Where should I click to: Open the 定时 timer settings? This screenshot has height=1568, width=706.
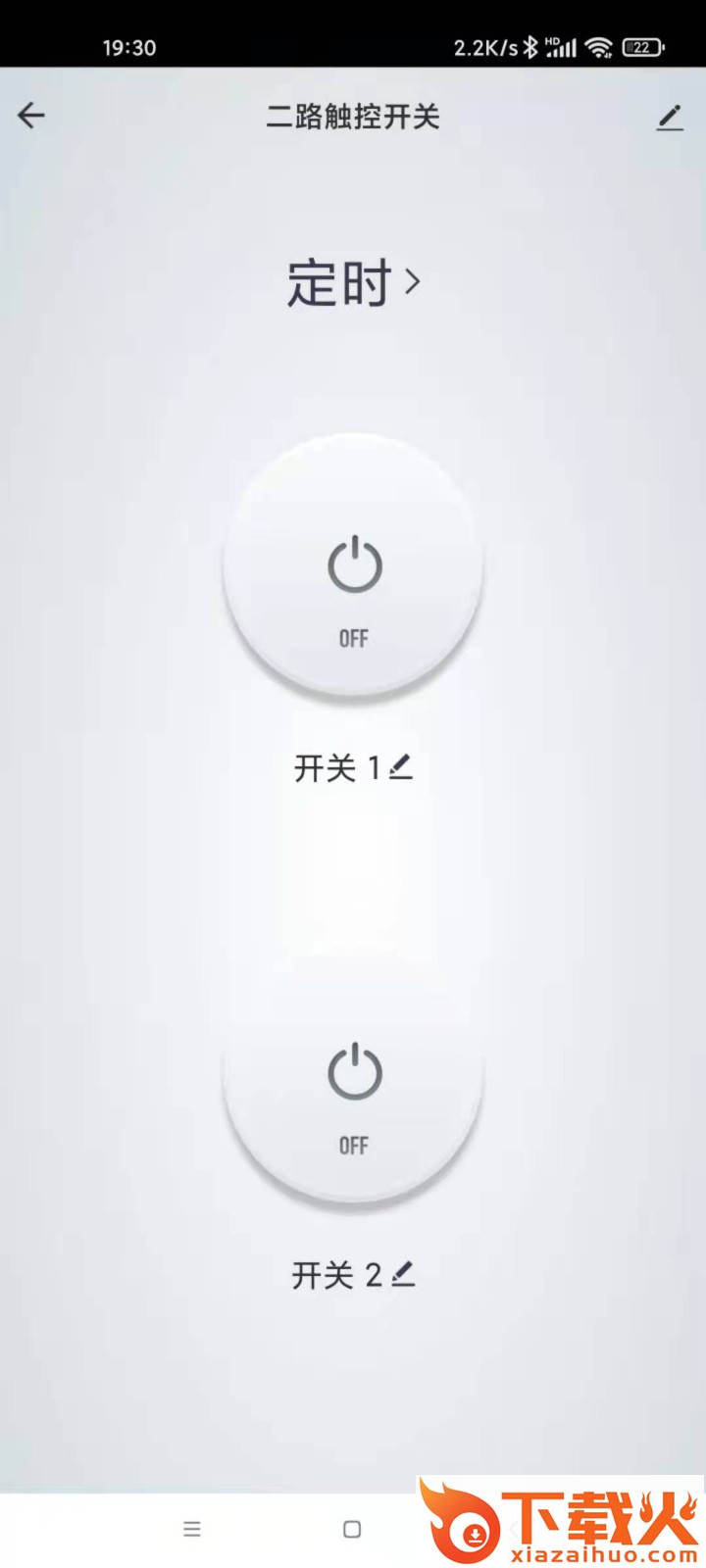tap(353, 283)
